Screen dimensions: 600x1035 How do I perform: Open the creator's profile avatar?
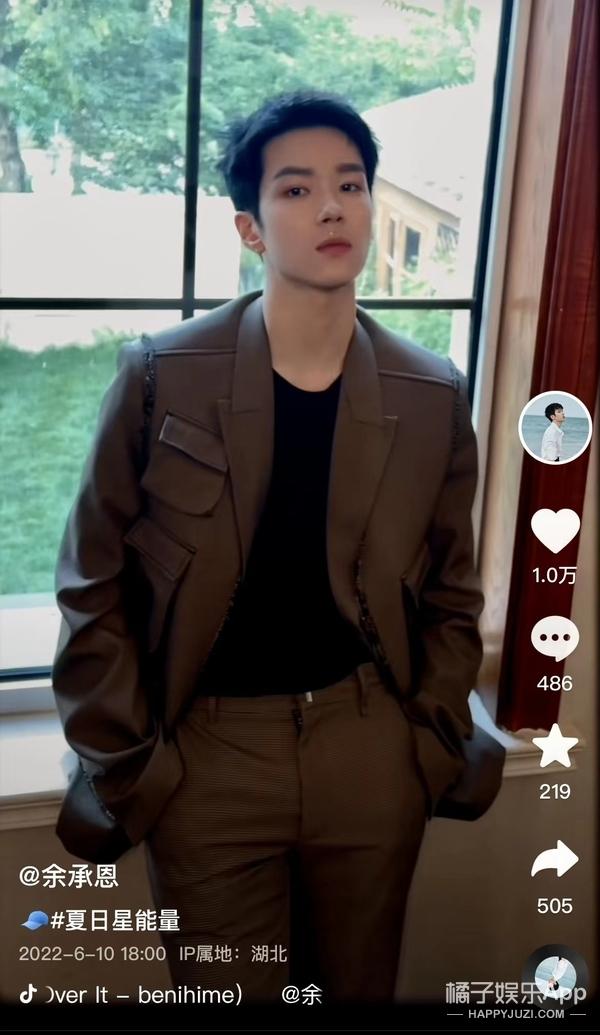click(x=554, y=428)
